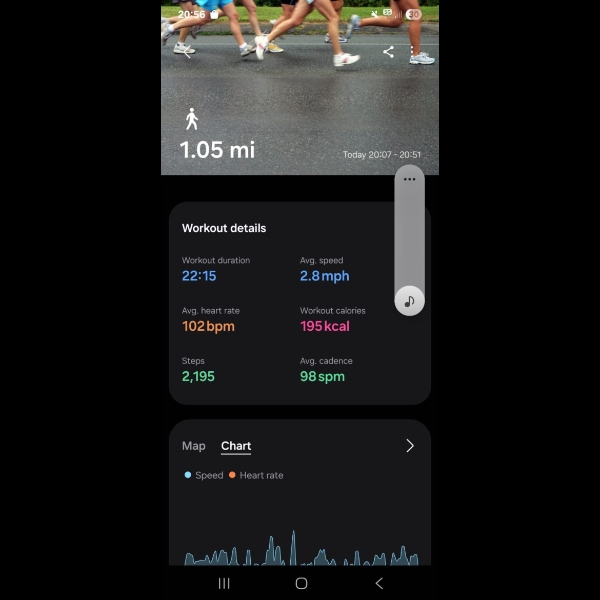Select the Chart tab
This screenshot has height=600, width=600.
click(236, 446)
